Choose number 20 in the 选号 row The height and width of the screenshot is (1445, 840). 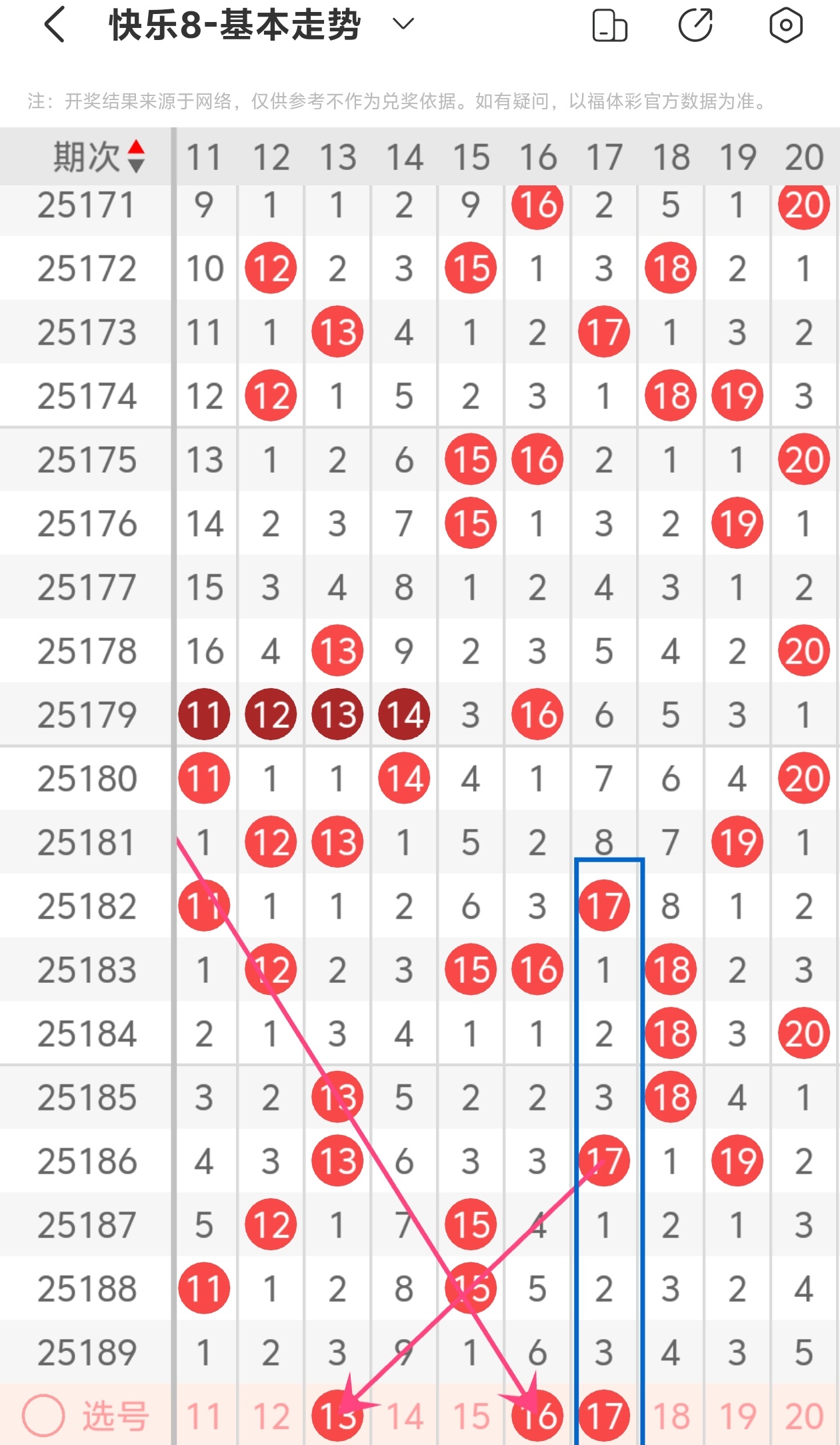pyautogui.click(x=804, y=1416)
